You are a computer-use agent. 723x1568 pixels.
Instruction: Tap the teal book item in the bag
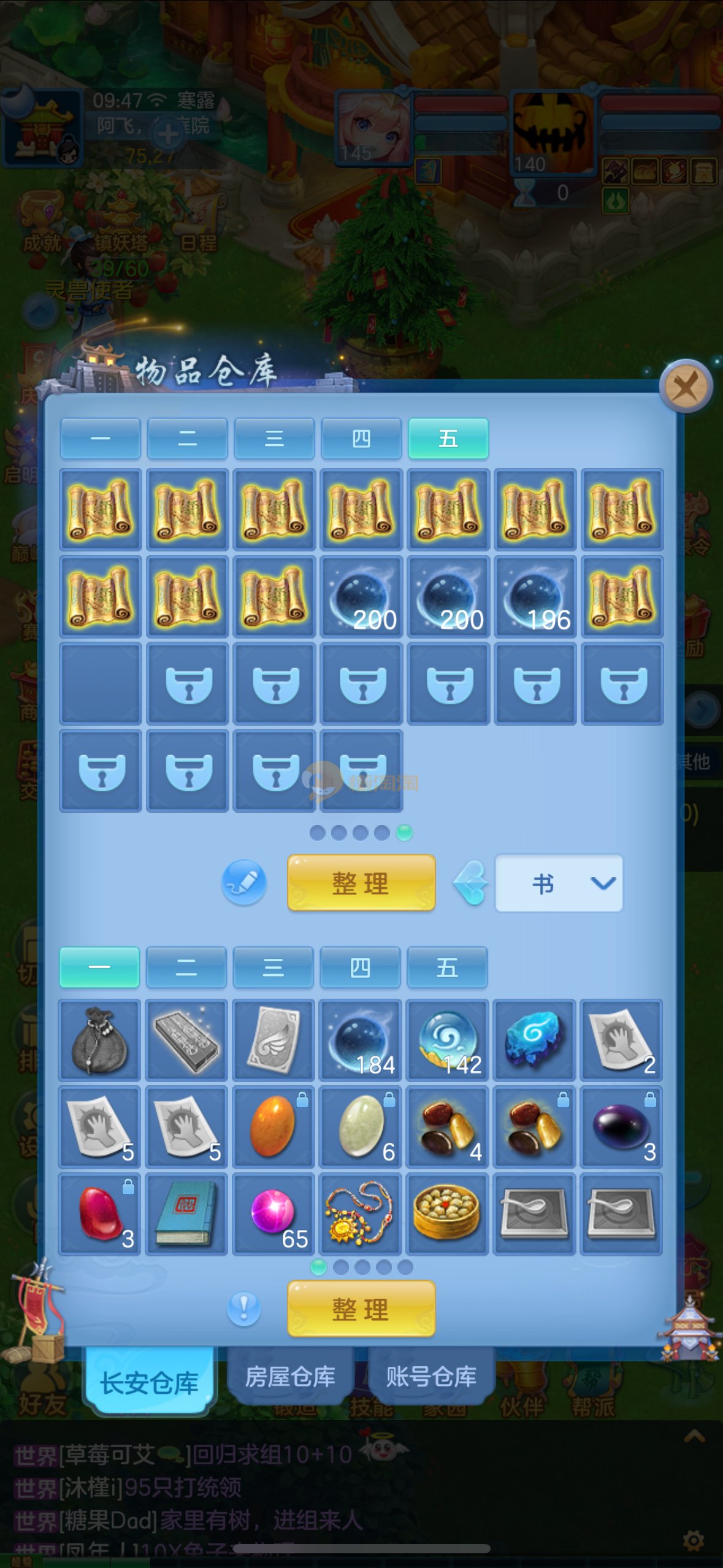tap(186, 1214)
